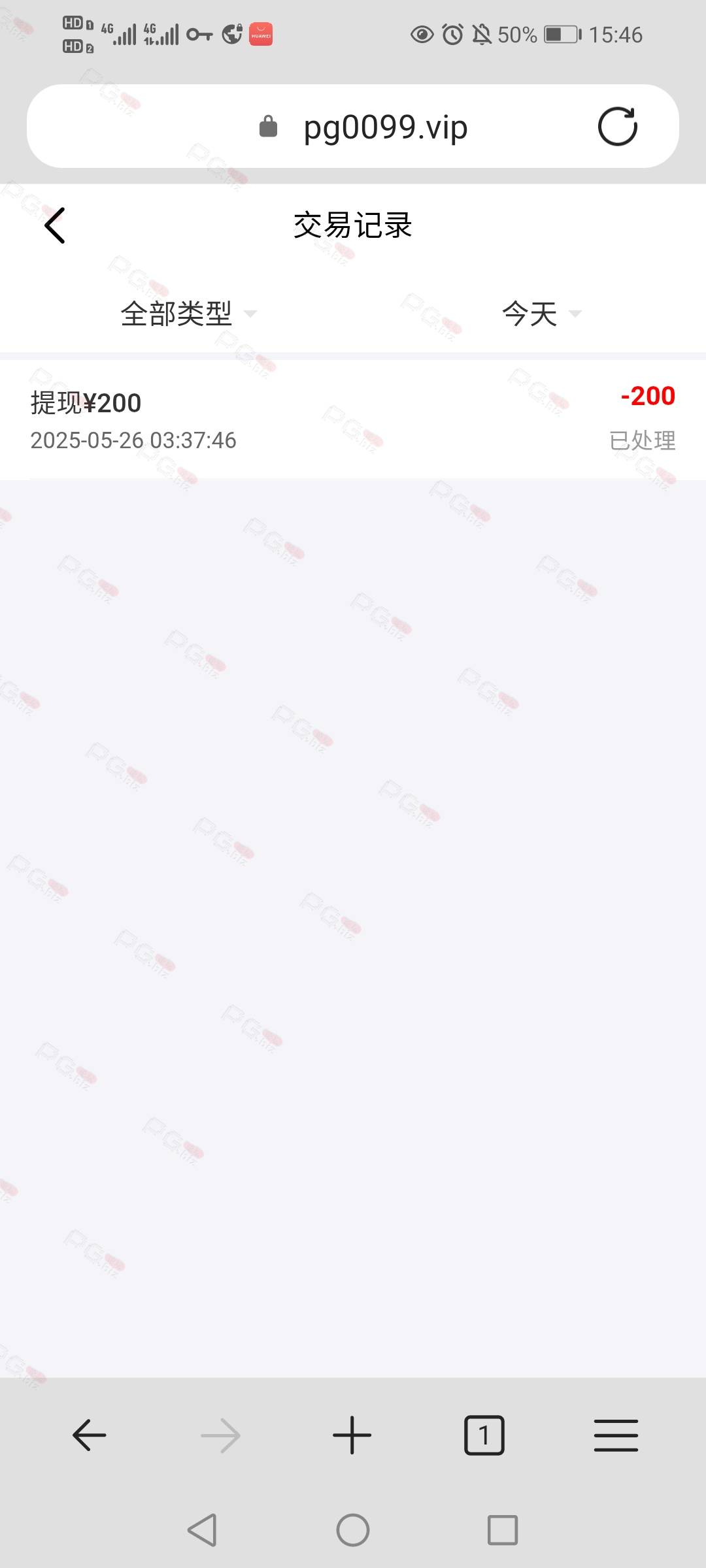
Task: Open a new browser tab with plus
Action: coord(352,1435)
